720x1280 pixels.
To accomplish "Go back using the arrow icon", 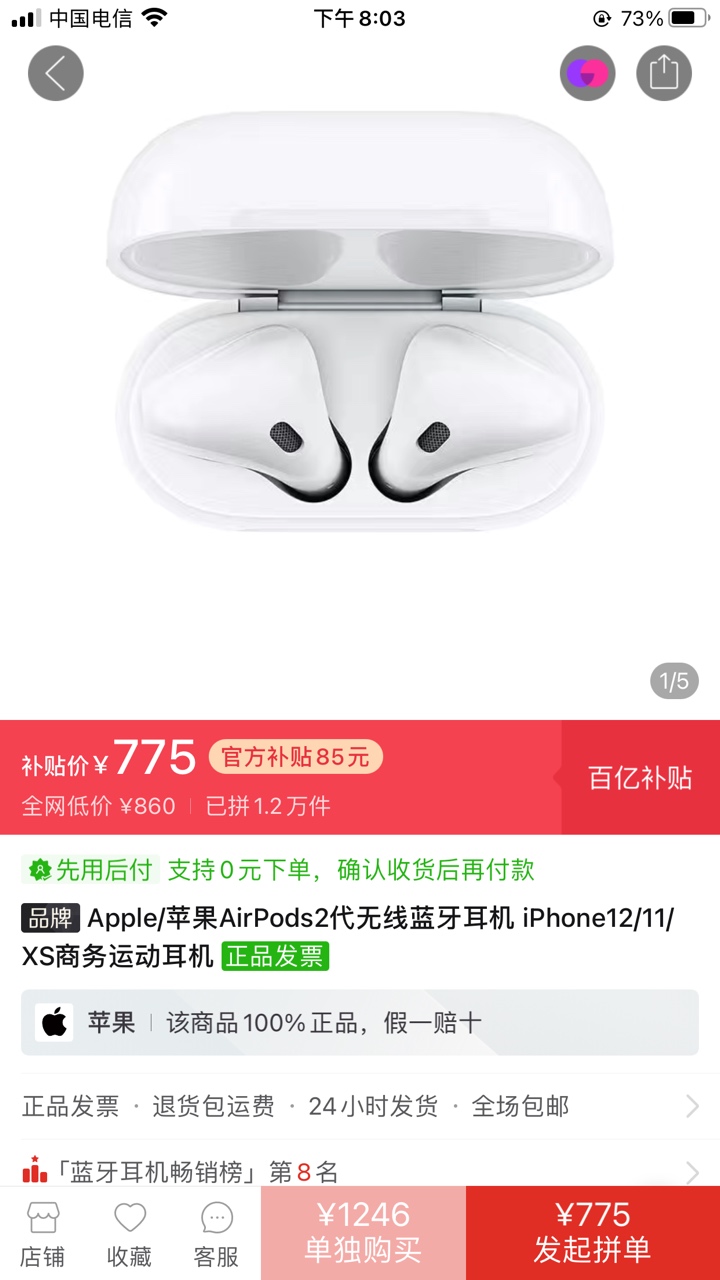I will [x=55, y=73].
